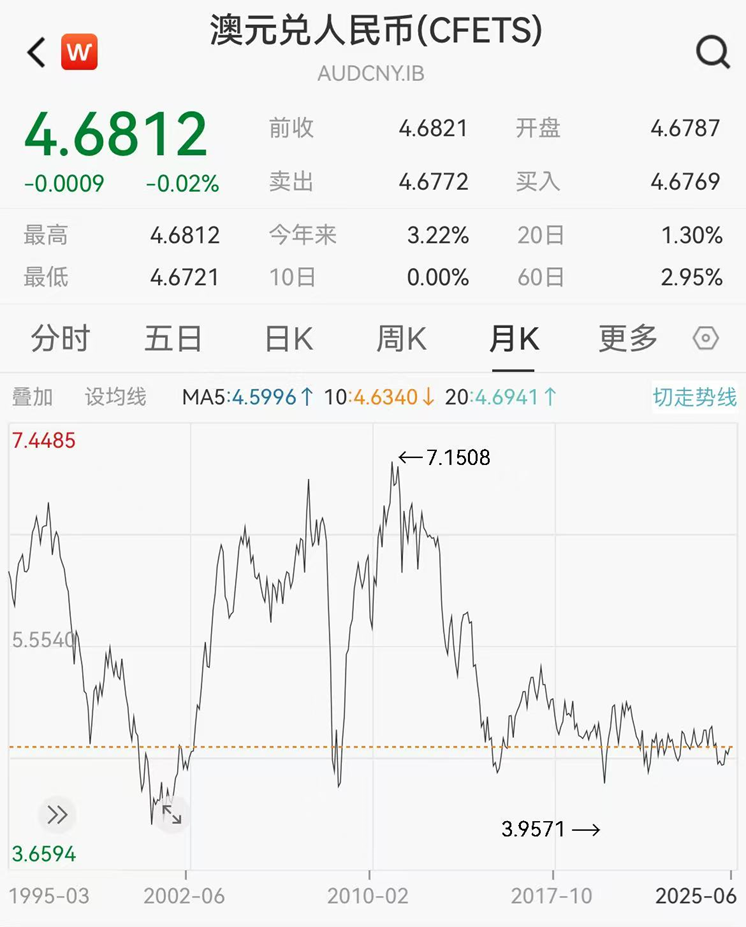Tap the double-arrow chart expander
Image resolution: width=746 pixels, height=927 pixels.
pyautogui.click(x=57, y=815)
